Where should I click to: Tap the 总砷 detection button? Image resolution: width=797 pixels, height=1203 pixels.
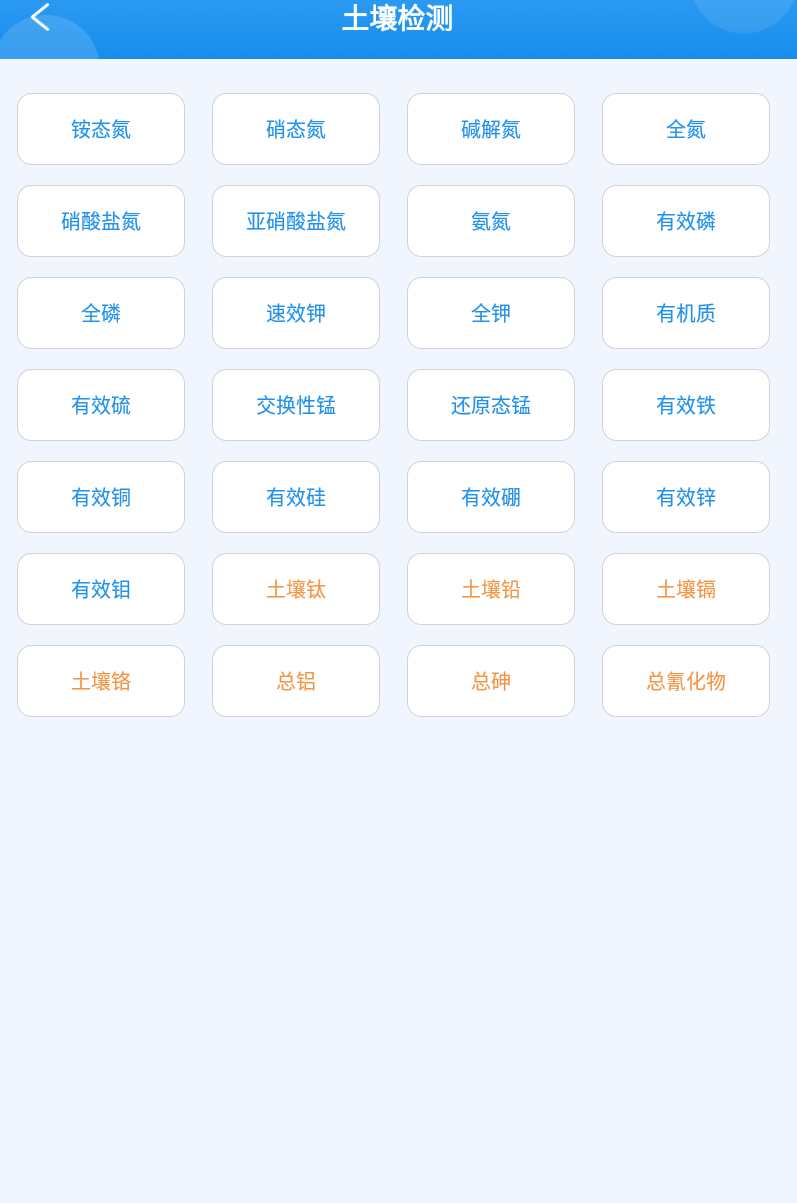click(x=490, y=681)
